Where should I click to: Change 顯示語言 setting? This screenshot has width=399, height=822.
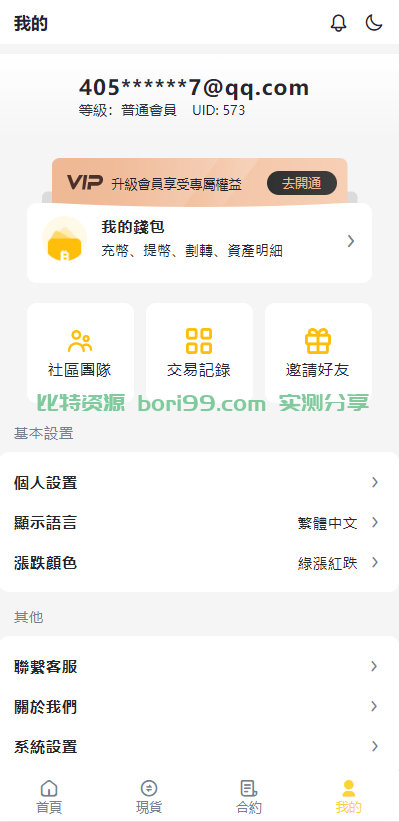tap(199, 523)
